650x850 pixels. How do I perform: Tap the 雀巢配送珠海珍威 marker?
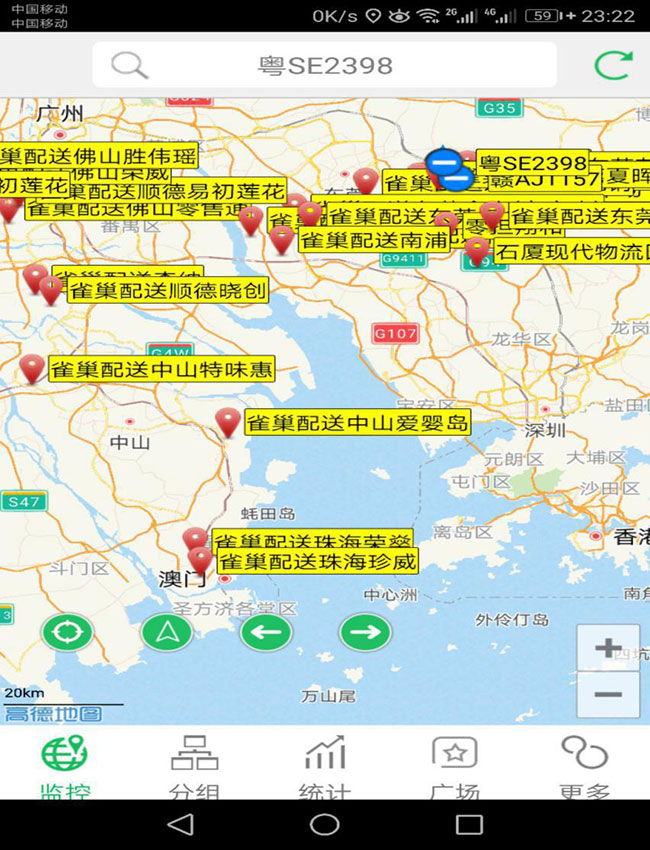click(x=201, y=561)
